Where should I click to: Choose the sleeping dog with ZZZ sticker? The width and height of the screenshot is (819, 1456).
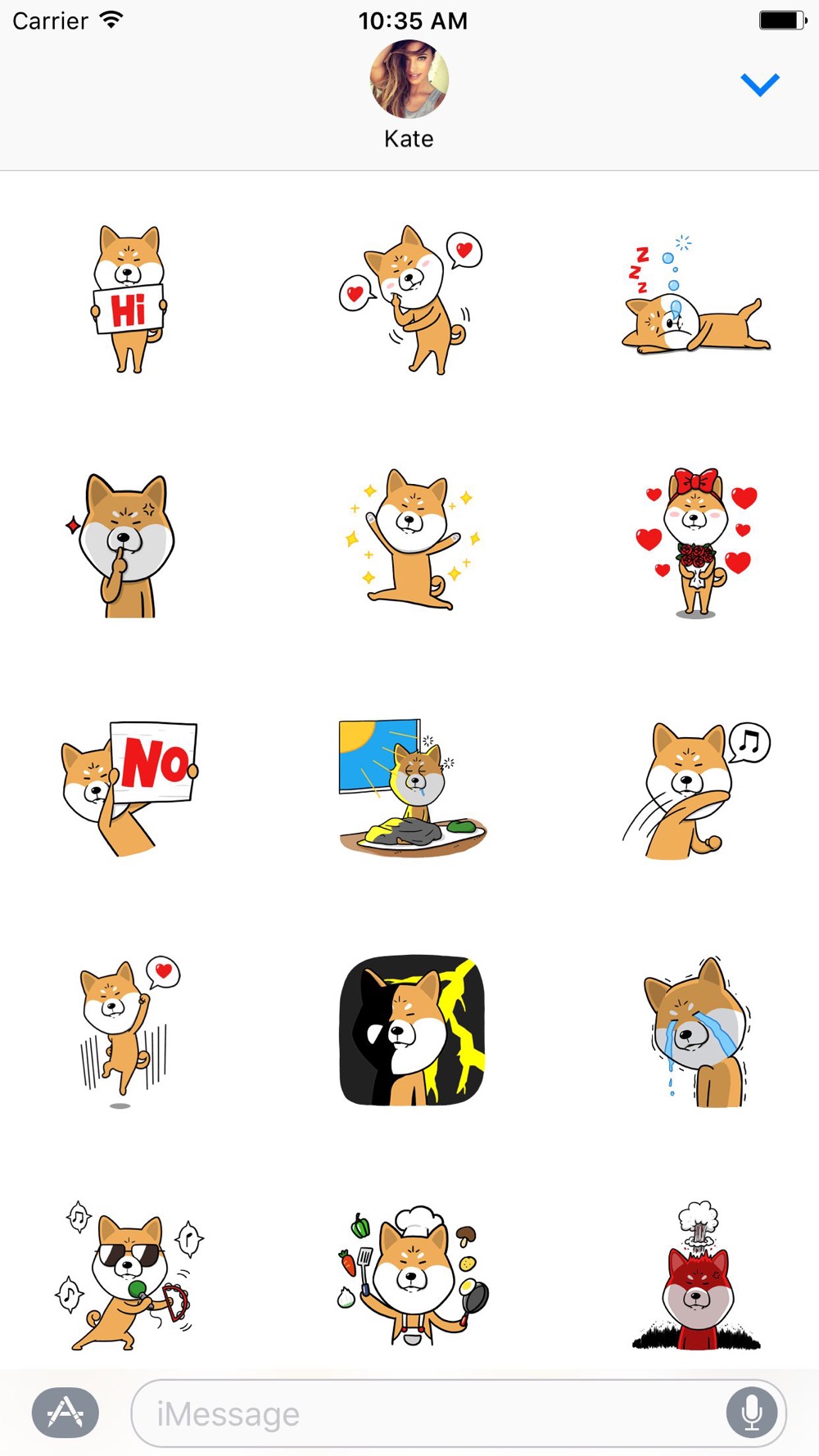click(696, 295)
